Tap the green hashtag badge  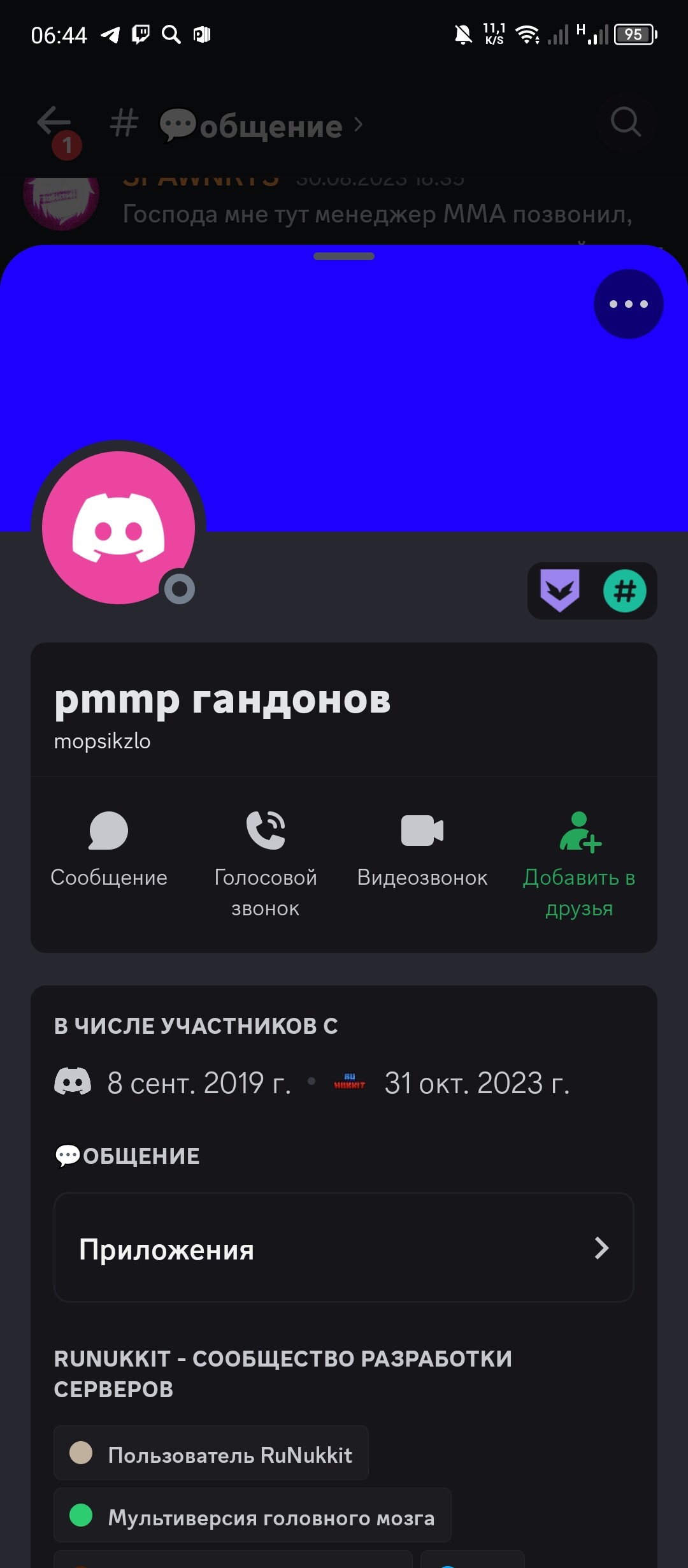pyautogui.click(x=624, y=591)
